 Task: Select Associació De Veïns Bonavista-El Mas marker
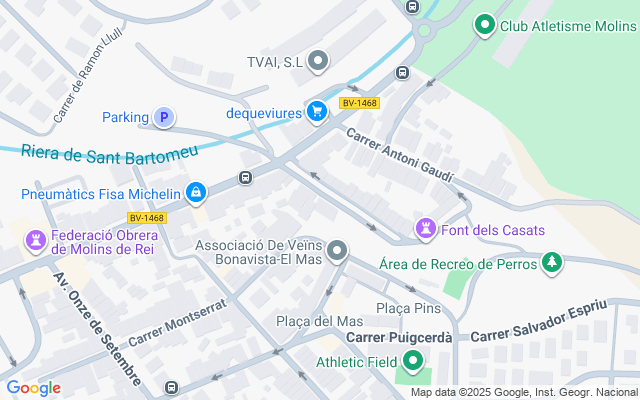tap(338, 250)
